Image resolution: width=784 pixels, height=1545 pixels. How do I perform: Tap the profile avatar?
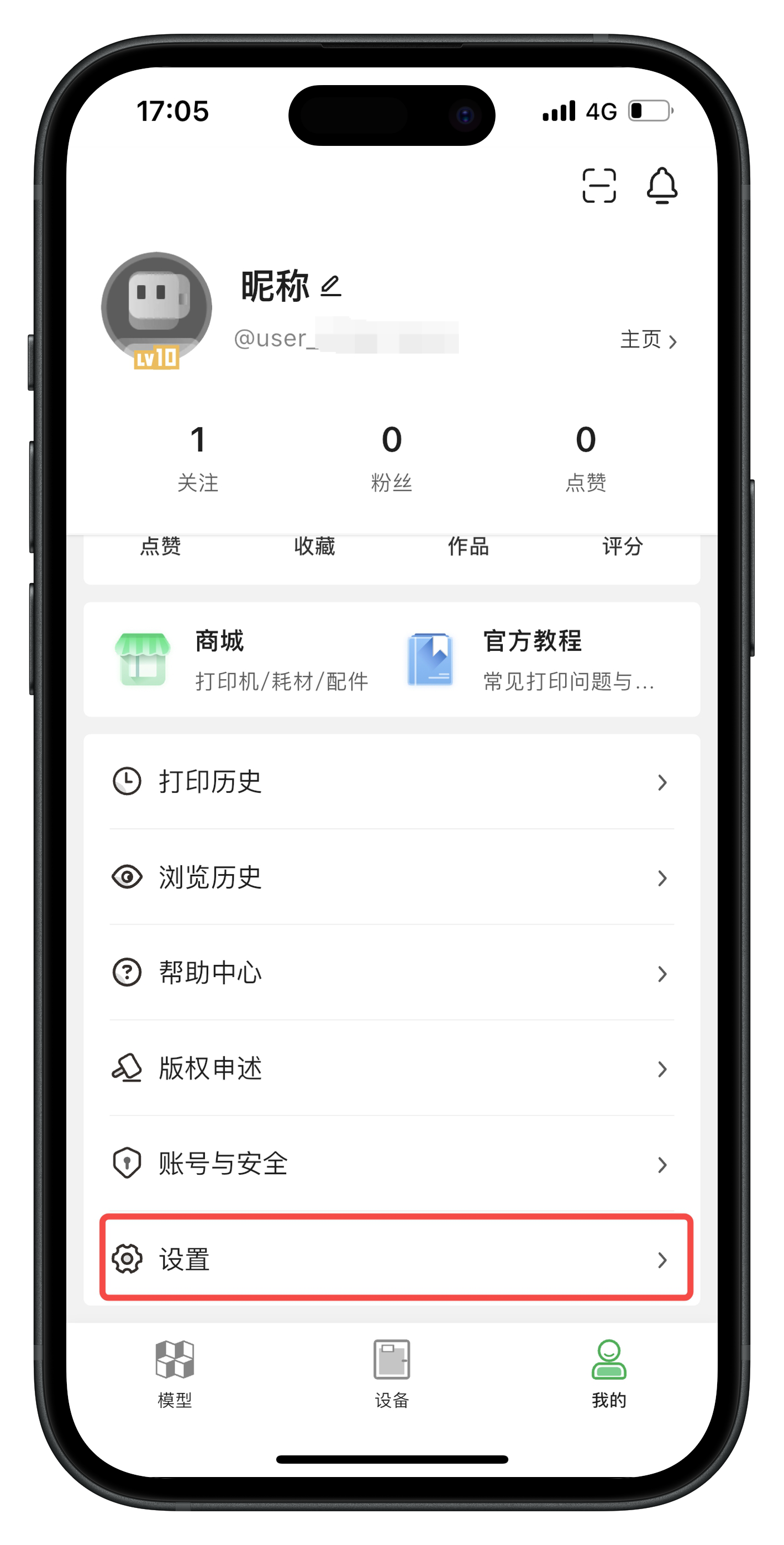[156, 308]
